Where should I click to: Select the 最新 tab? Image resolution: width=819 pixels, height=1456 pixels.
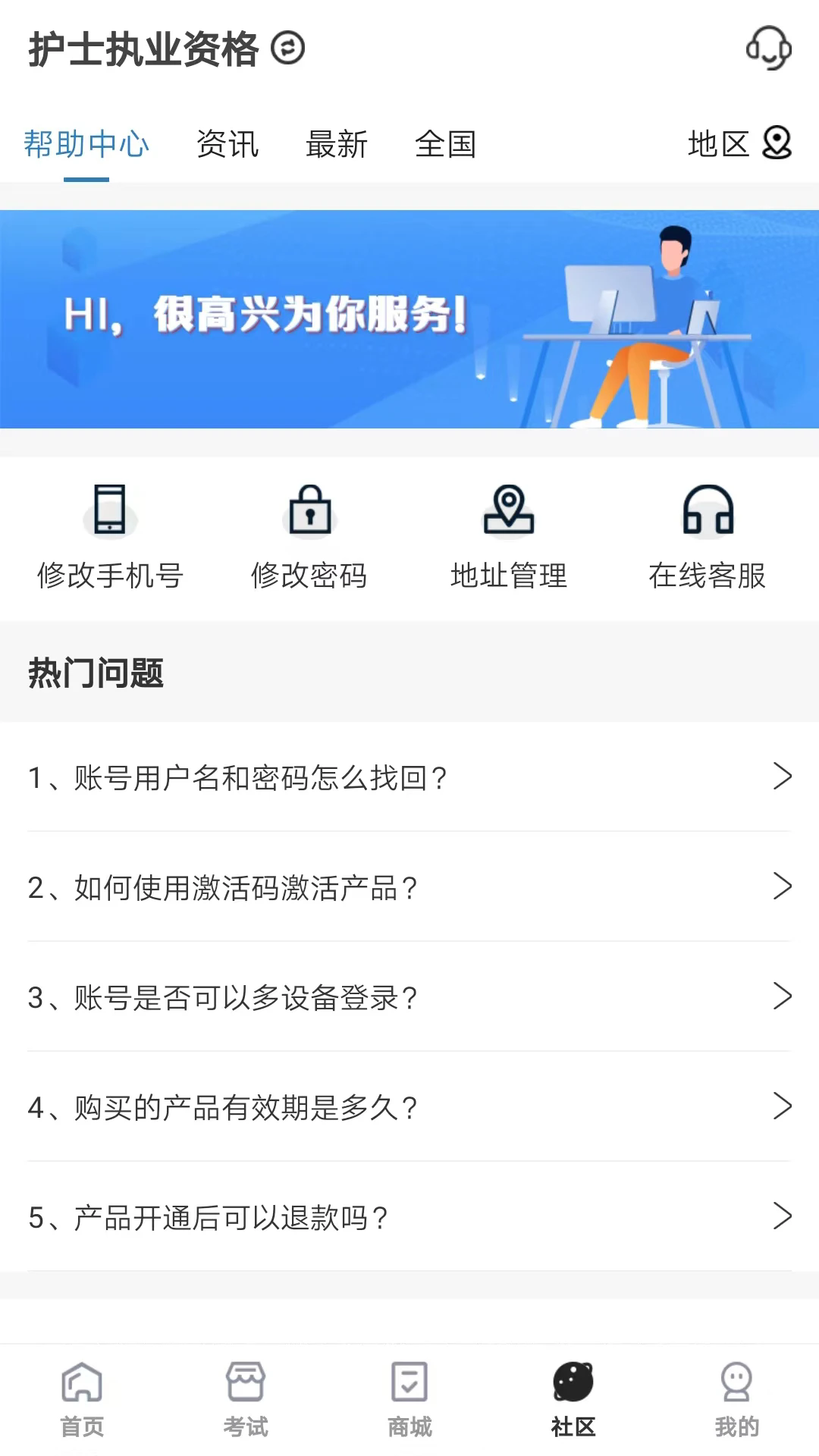click(337, 143)
